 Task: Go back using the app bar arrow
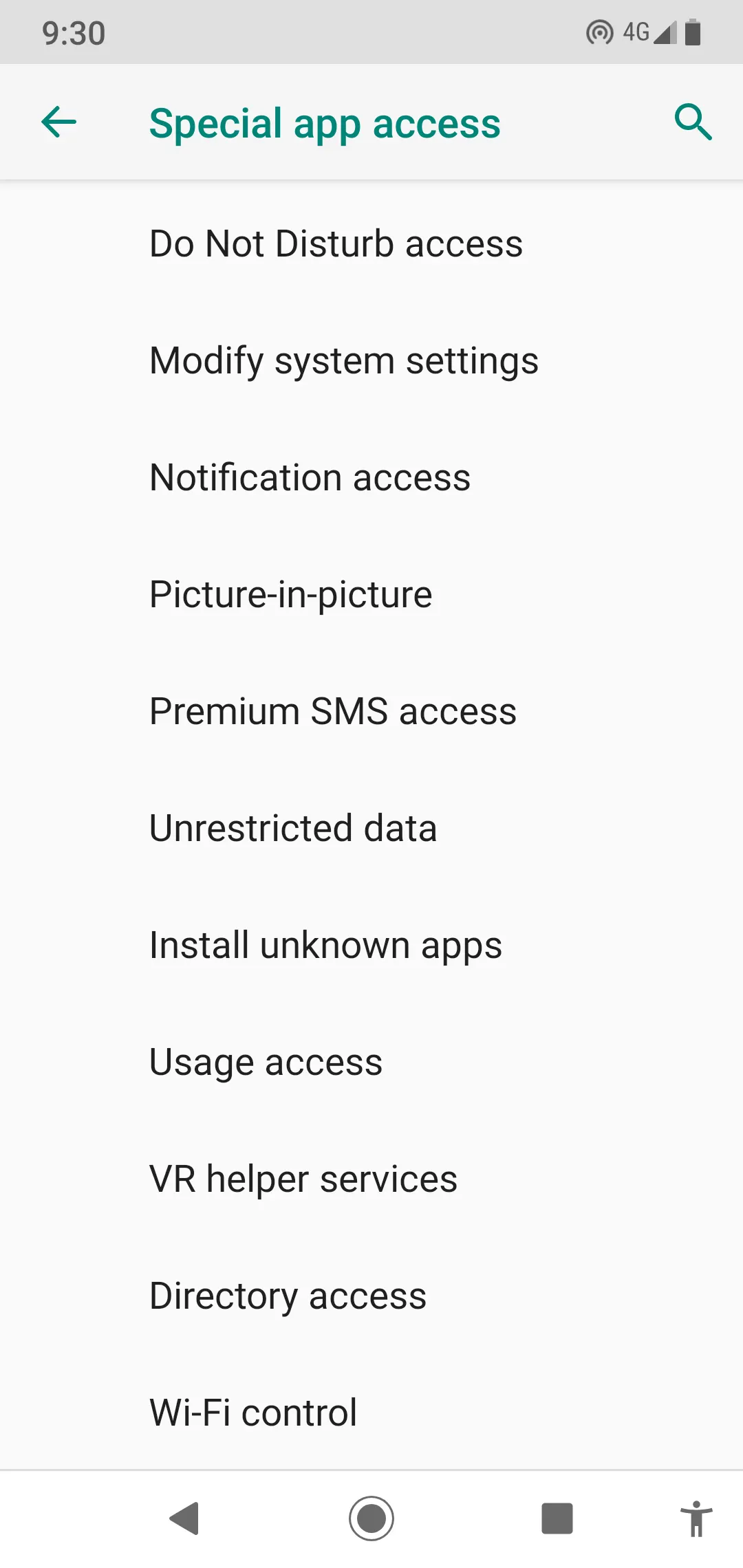(59, 123)
